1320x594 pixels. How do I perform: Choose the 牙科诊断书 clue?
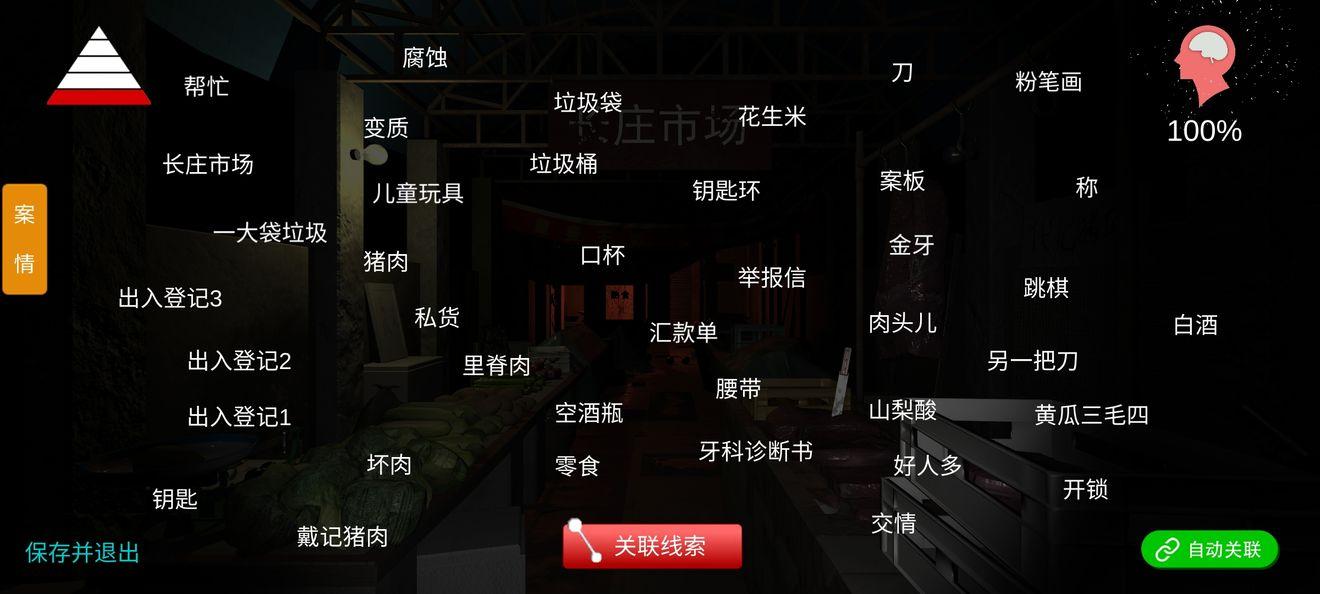756,452
